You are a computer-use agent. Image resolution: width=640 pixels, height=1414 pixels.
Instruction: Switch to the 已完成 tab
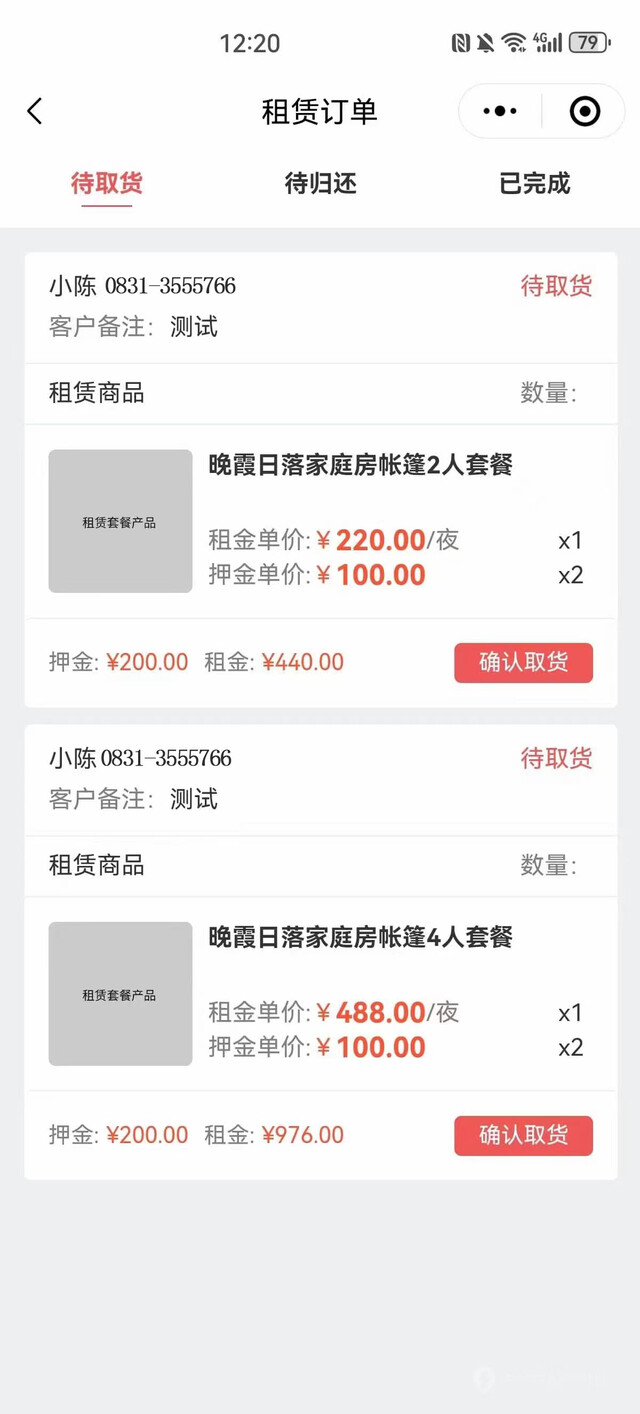coord(534,184)
